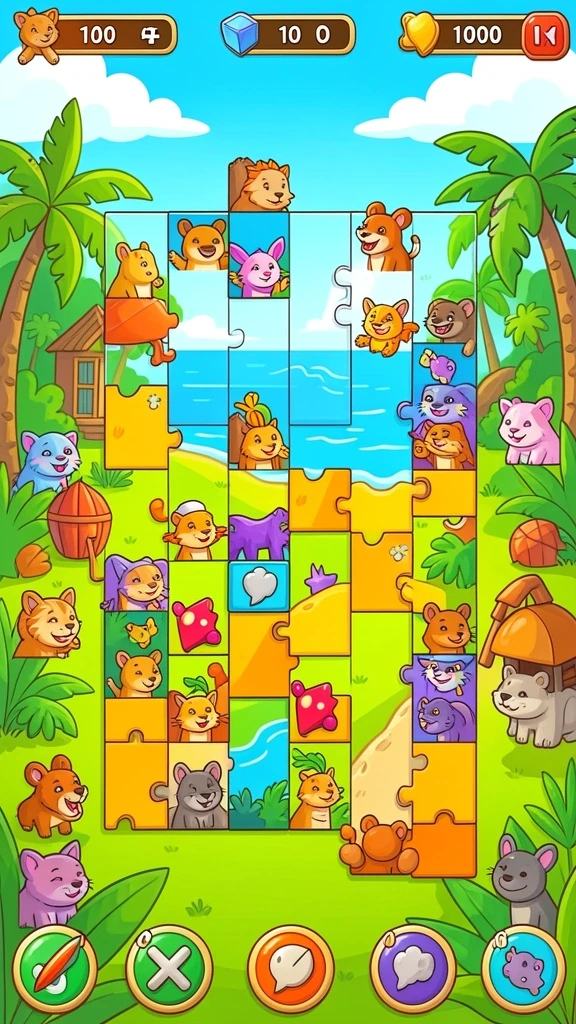This screenshot has width=576, height=1024.
Task: Select the pink rabbit puzzle tile
Action: click(259, 255)
